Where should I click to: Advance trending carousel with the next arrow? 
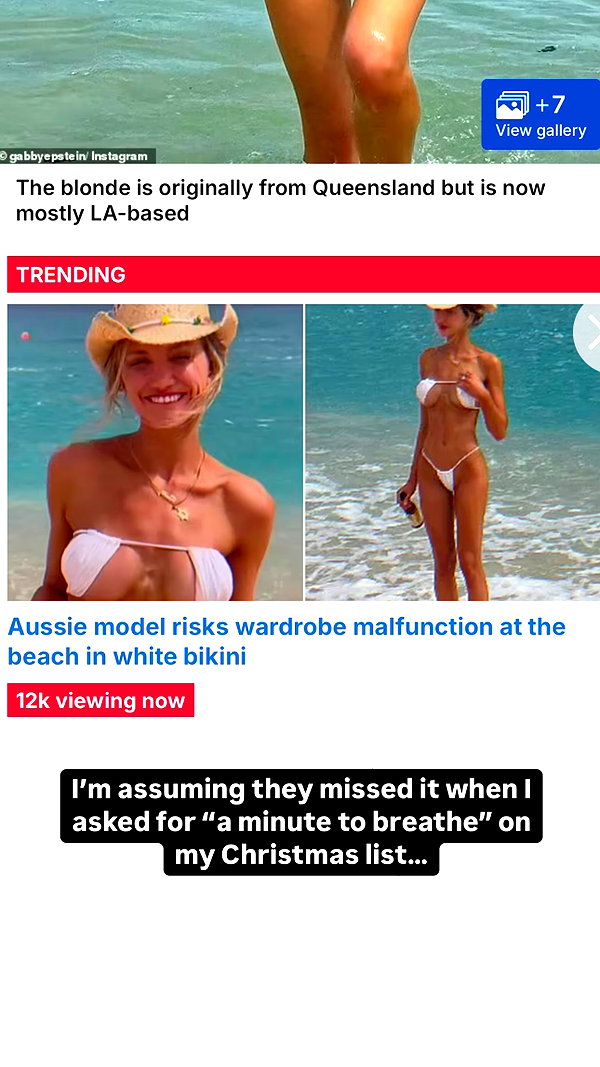(588, 337)
